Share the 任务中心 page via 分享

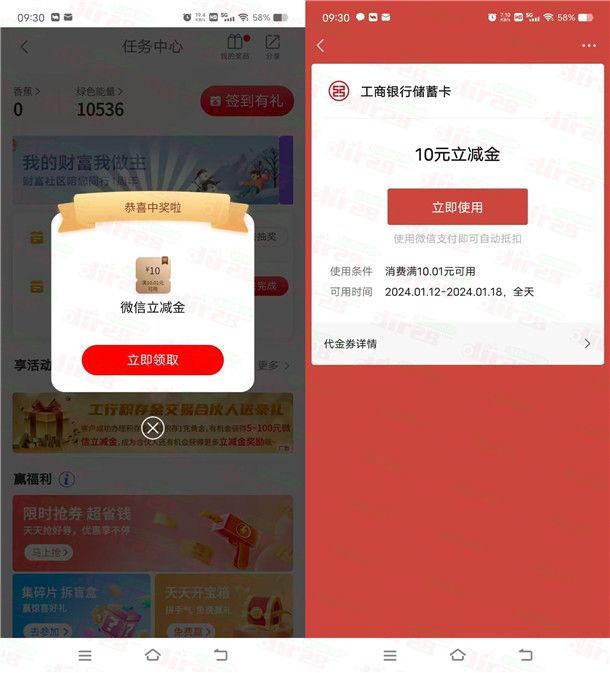pyautogui.click(x=273, y=46)
